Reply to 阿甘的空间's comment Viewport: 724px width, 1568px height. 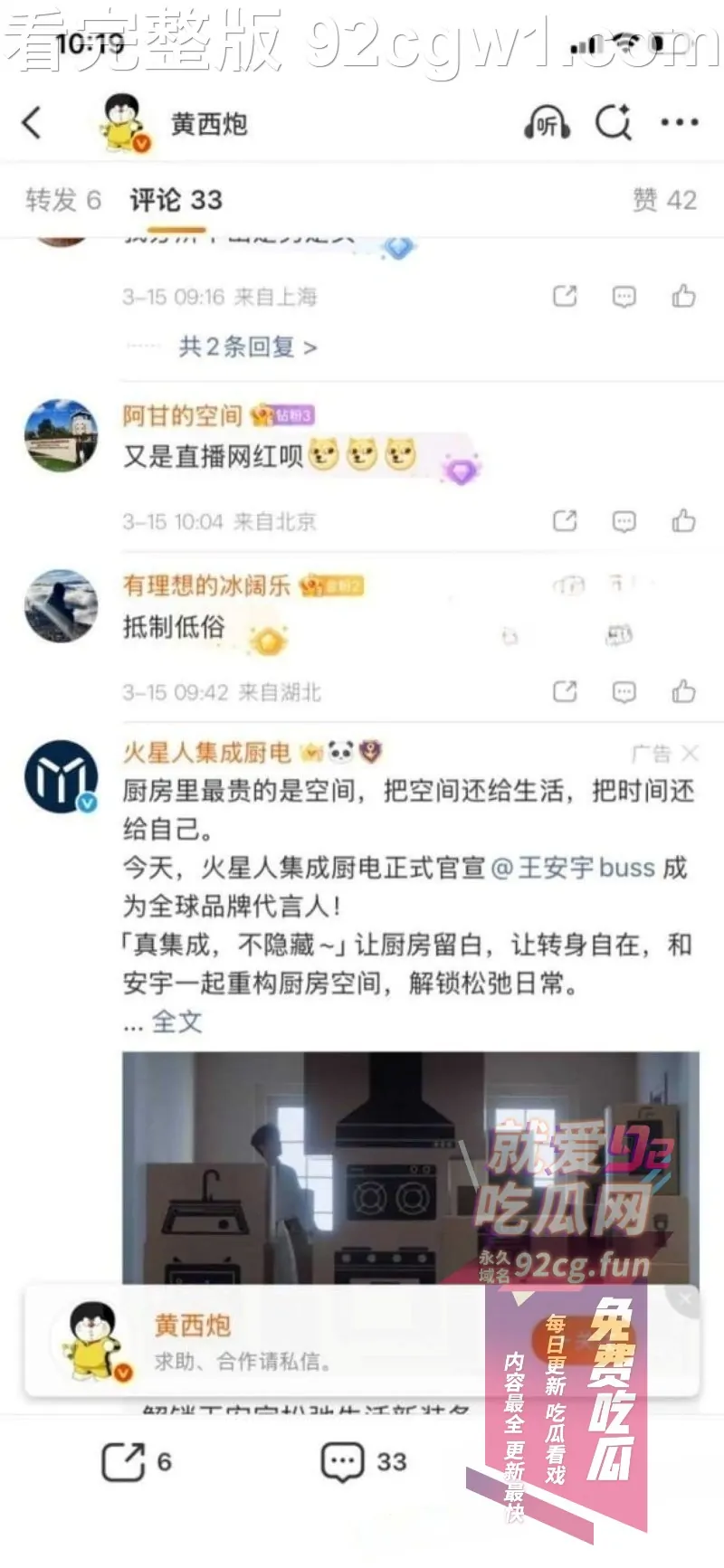(624, 521)
